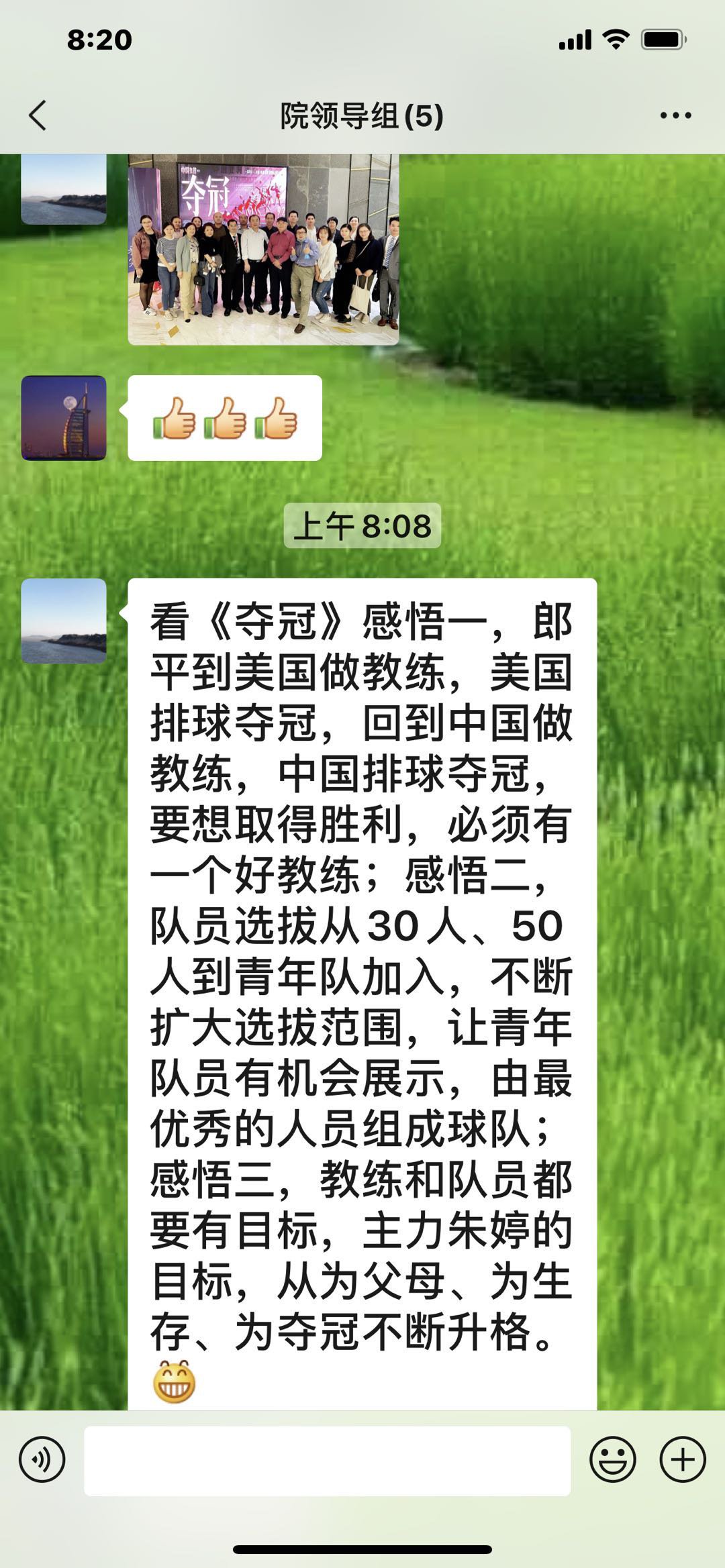Viewport: 725px width, 1568px height.
Task: View profile of thumbs-up sender's tower avatar
Action: tap(64, 418)
